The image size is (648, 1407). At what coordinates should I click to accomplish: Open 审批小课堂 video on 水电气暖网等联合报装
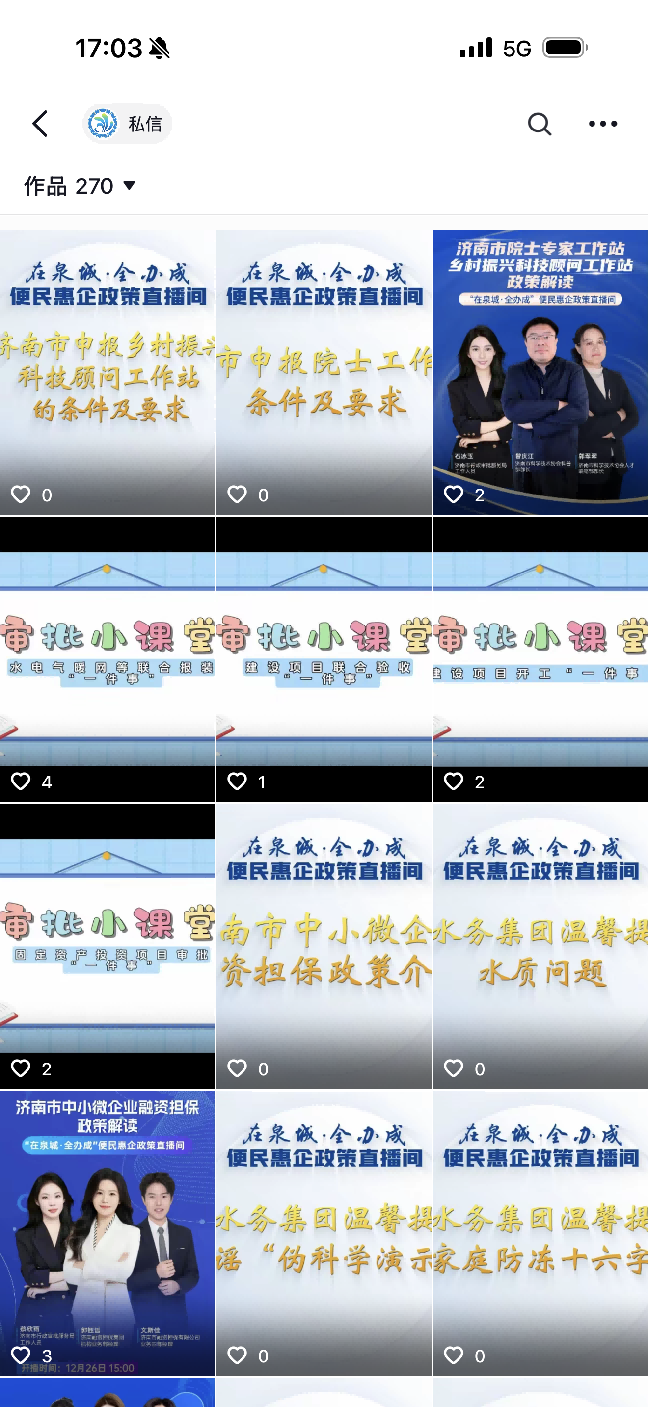click(107, 660)
